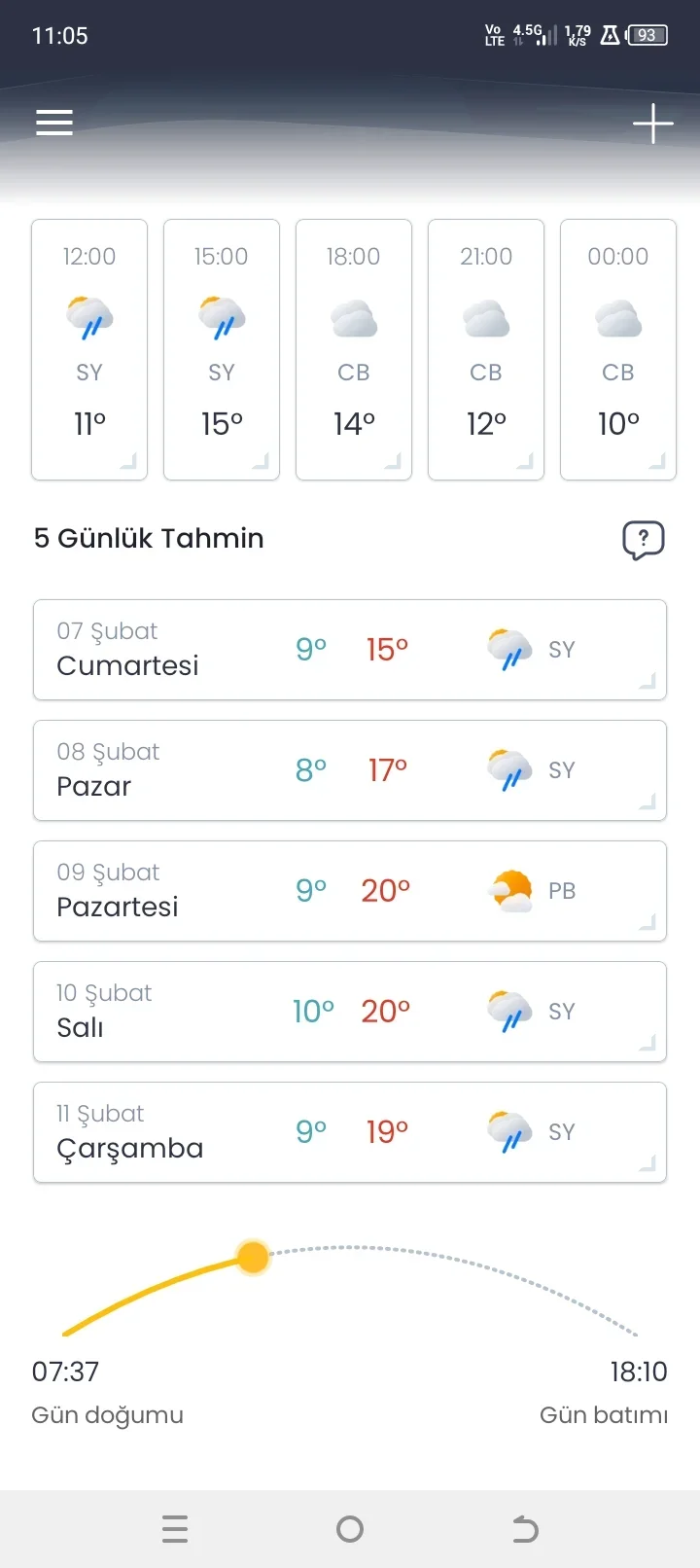Open the 21:00 hourly forecast card

(486, 349)
